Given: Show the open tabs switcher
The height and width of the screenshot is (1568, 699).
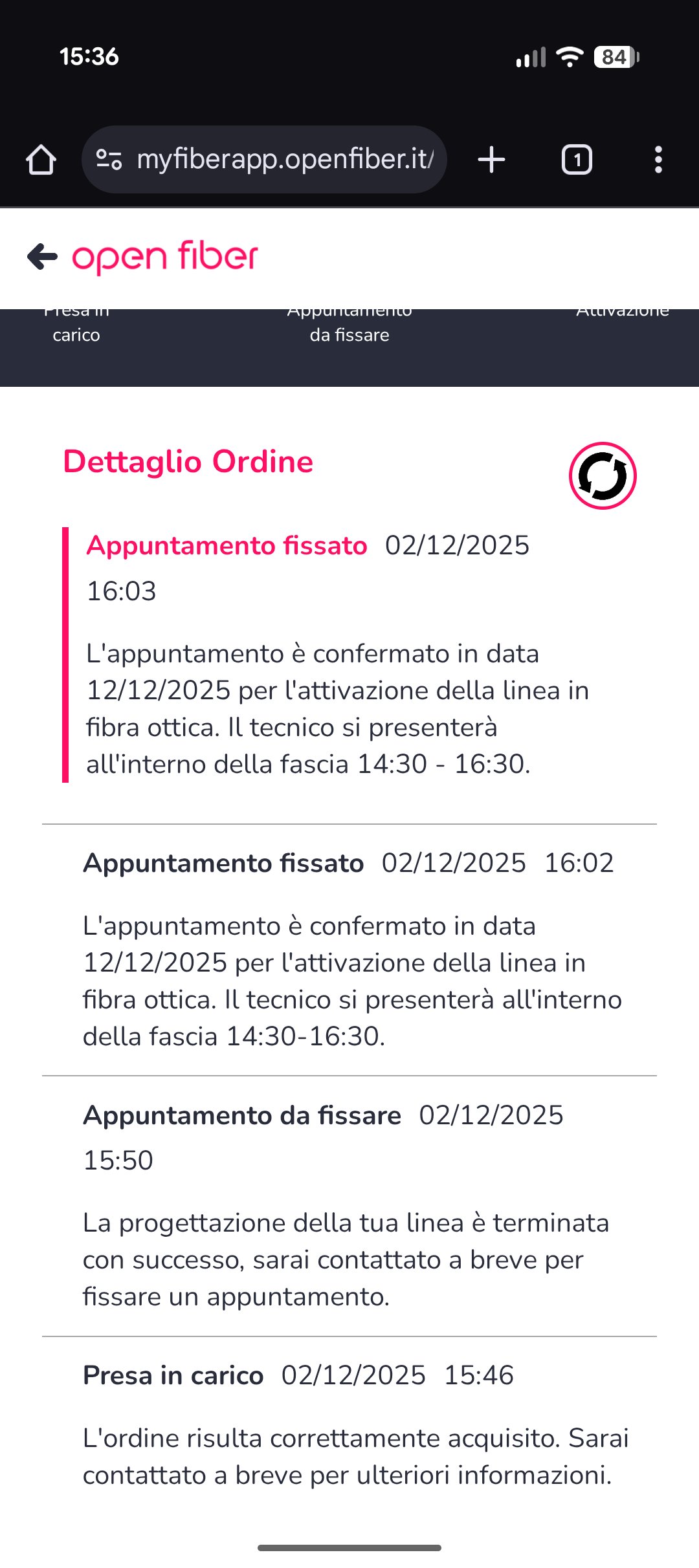Looking at the screenshot, I should [577, 160].
